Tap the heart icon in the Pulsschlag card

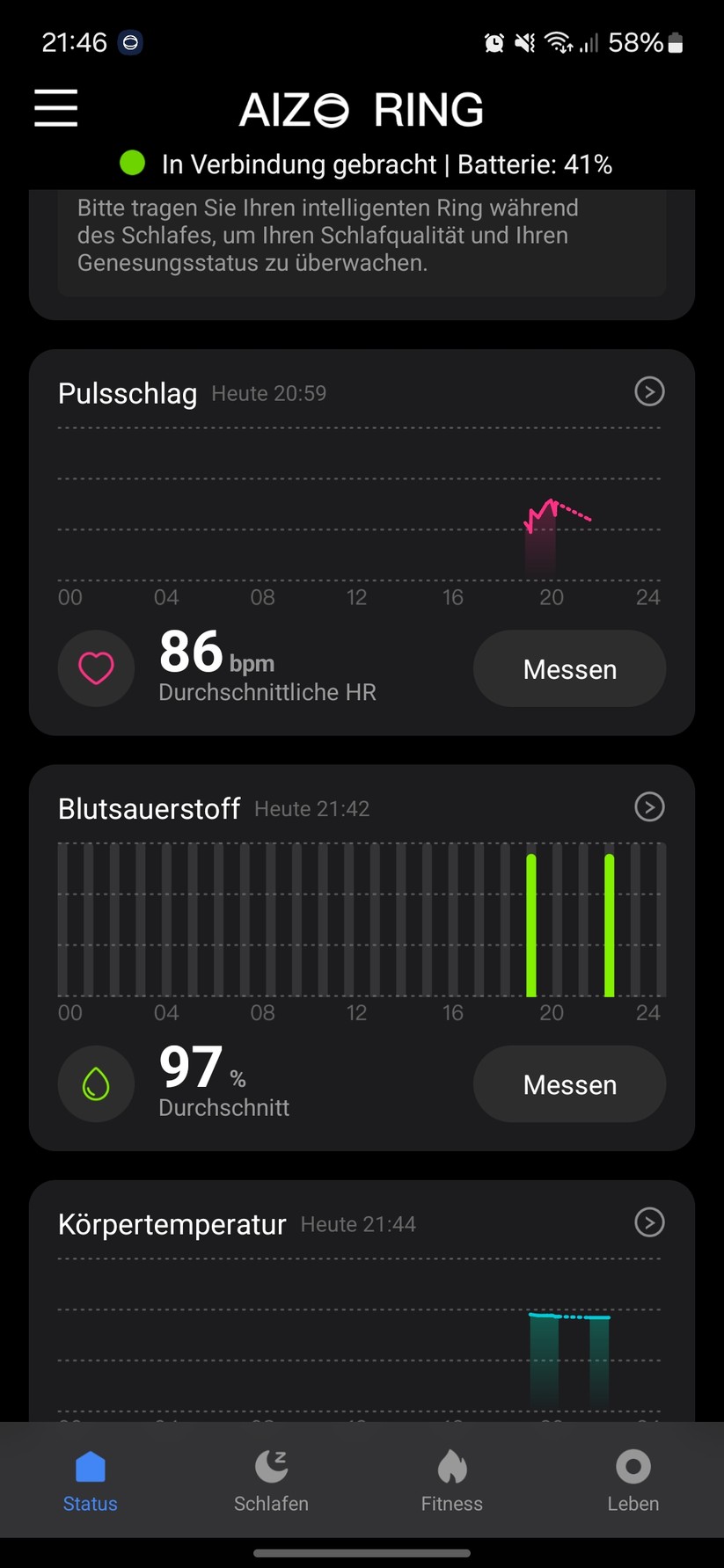click(x=96, y=668)
